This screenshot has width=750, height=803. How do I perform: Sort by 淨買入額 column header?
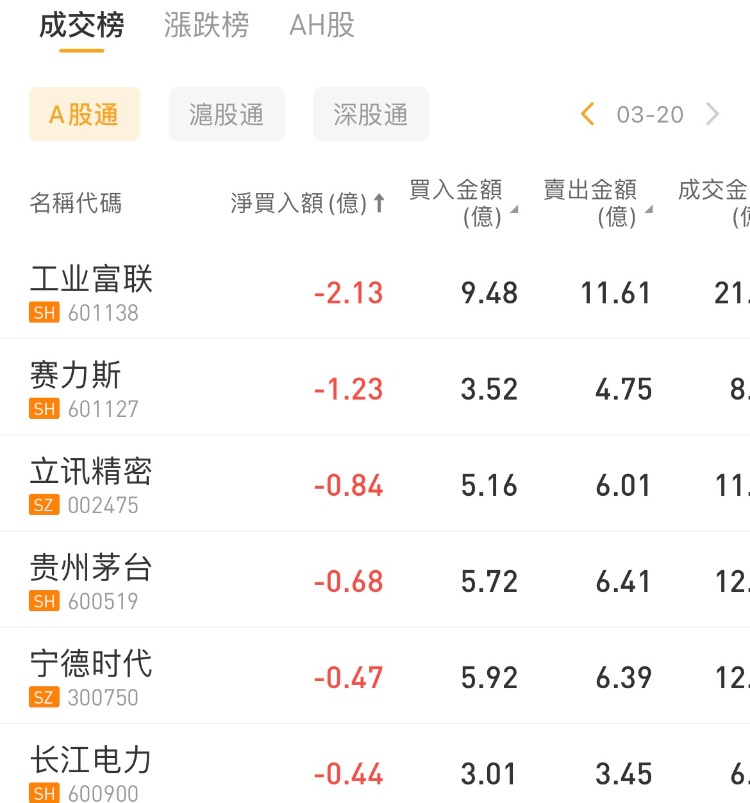(307, 203)
